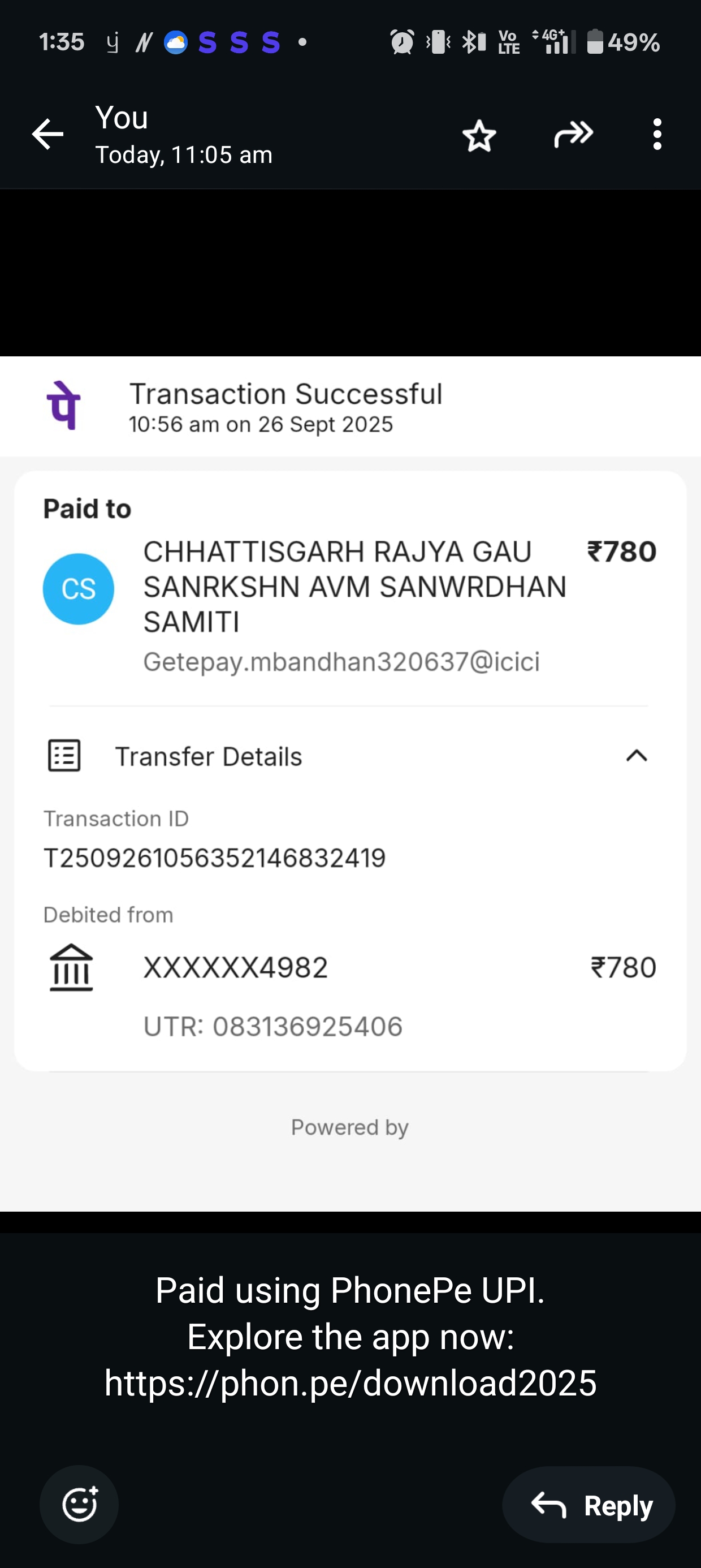Reply to this message
The height and width of the screenshot is (1568, 701).
[589, 1505]
